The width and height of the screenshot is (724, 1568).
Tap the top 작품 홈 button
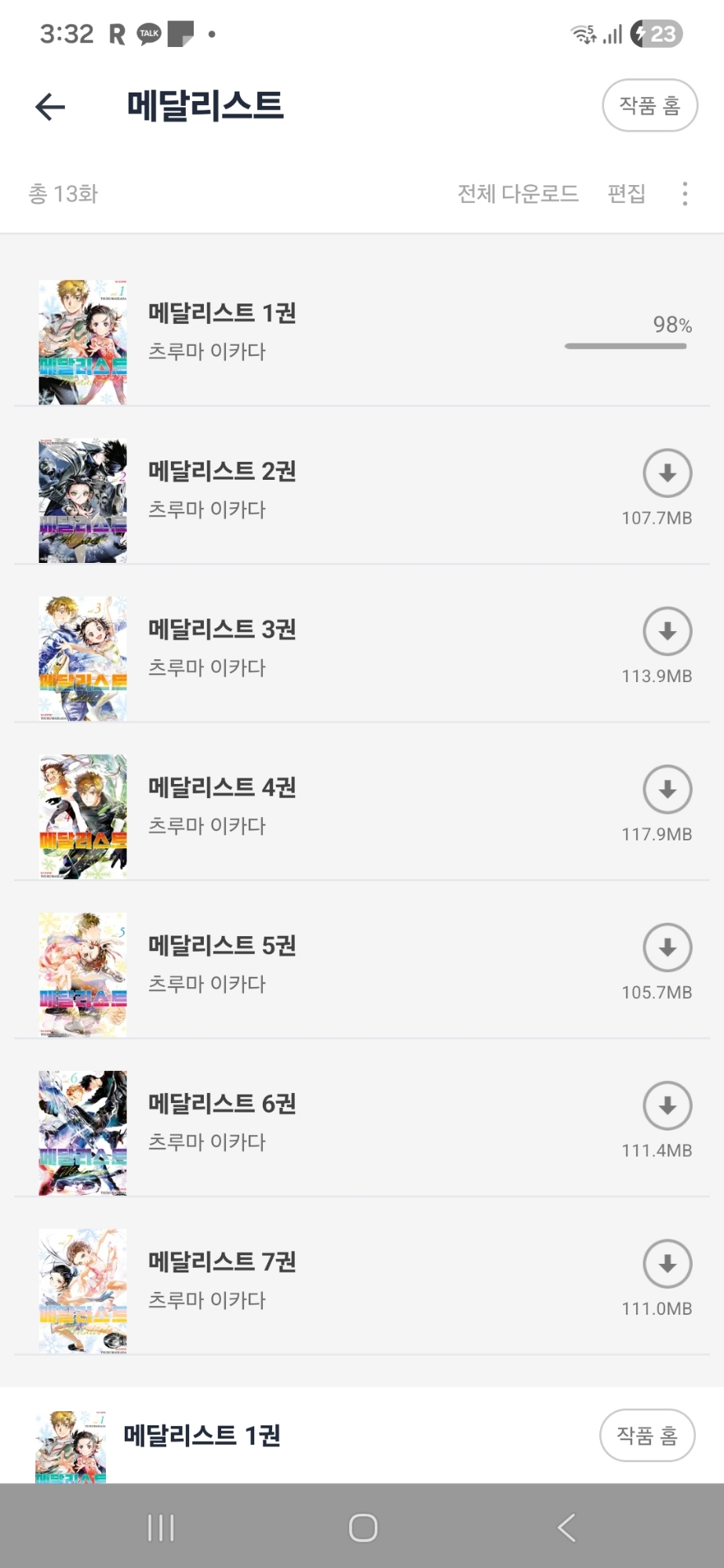tap(649, 106)
